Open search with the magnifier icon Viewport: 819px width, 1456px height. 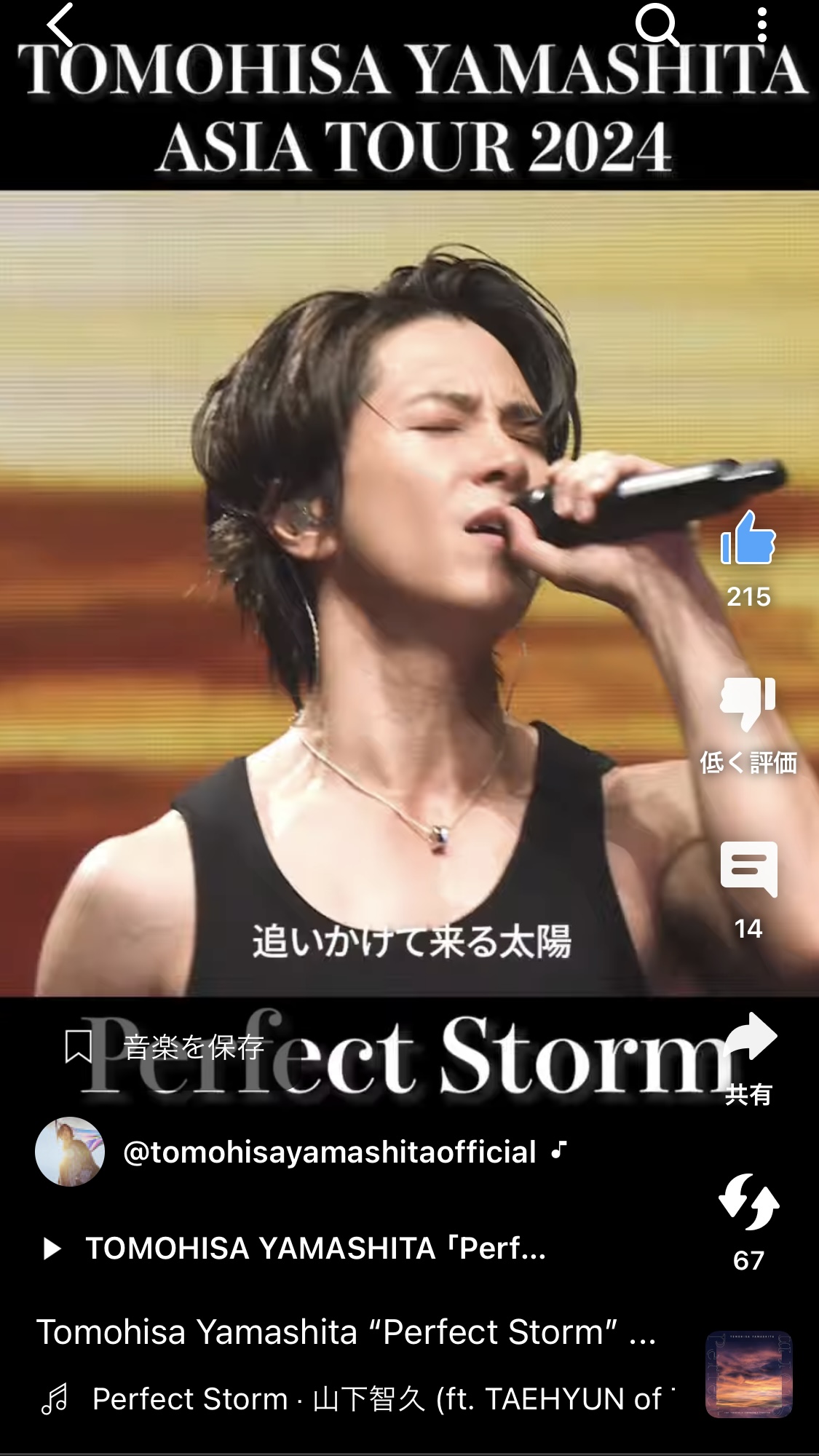[657, 25]
